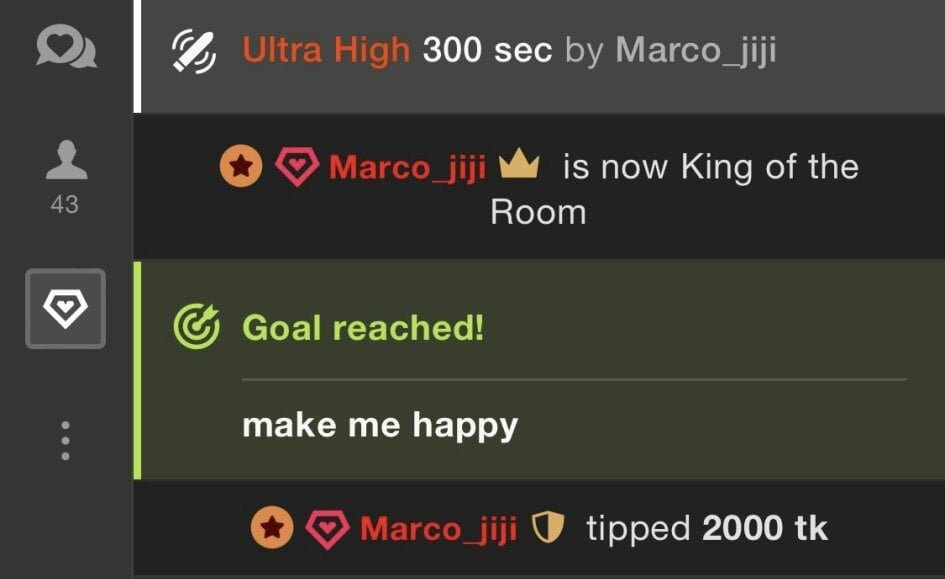Viewport: 945px width, 579px height.
Task: Open Marco_jiji's profile from the King message
Action: point(407,167)
